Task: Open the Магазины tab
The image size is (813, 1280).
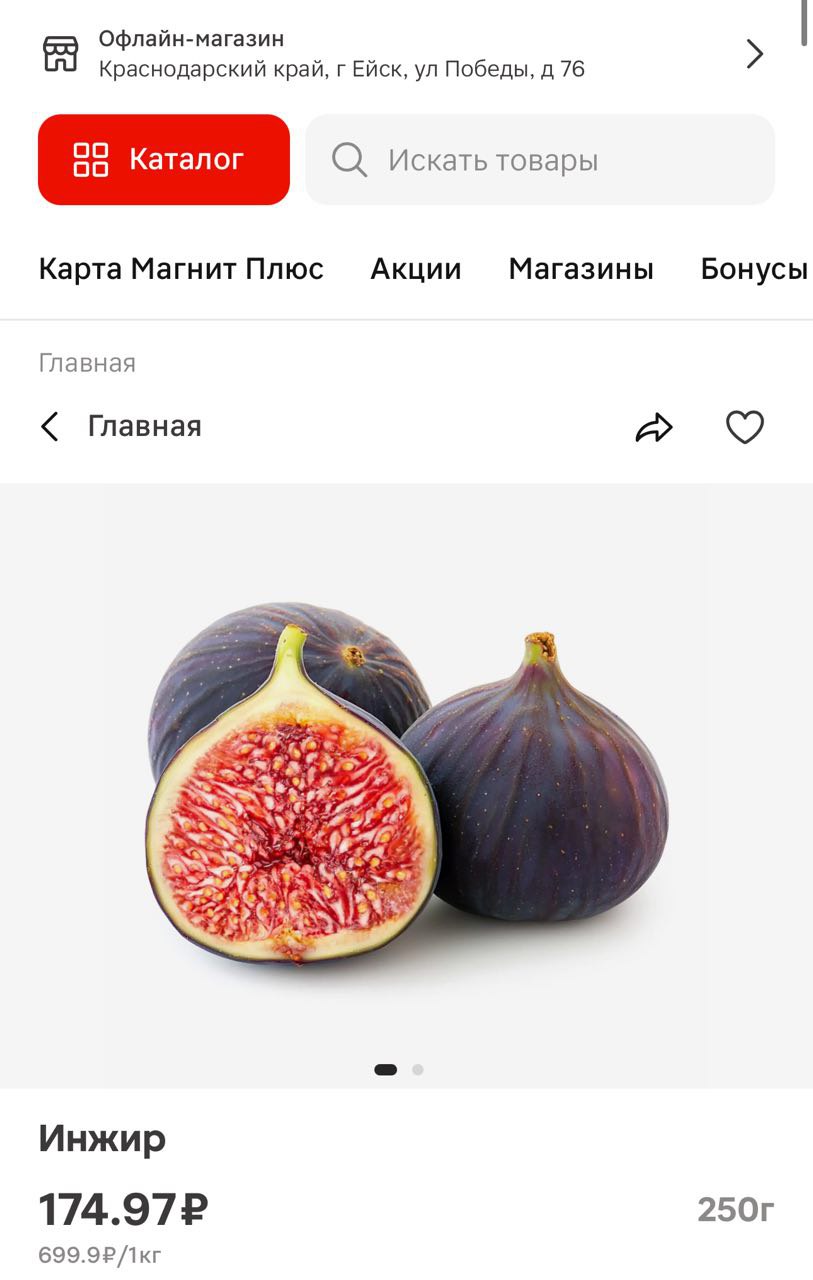Action: tap(581, 269)
